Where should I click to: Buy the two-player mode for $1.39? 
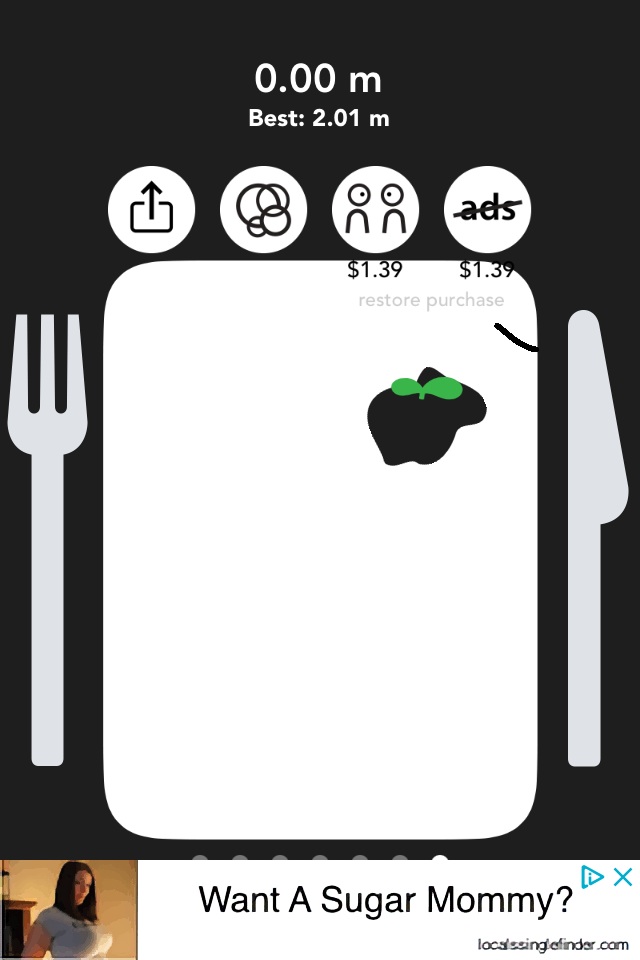click(x=376, y=210)
